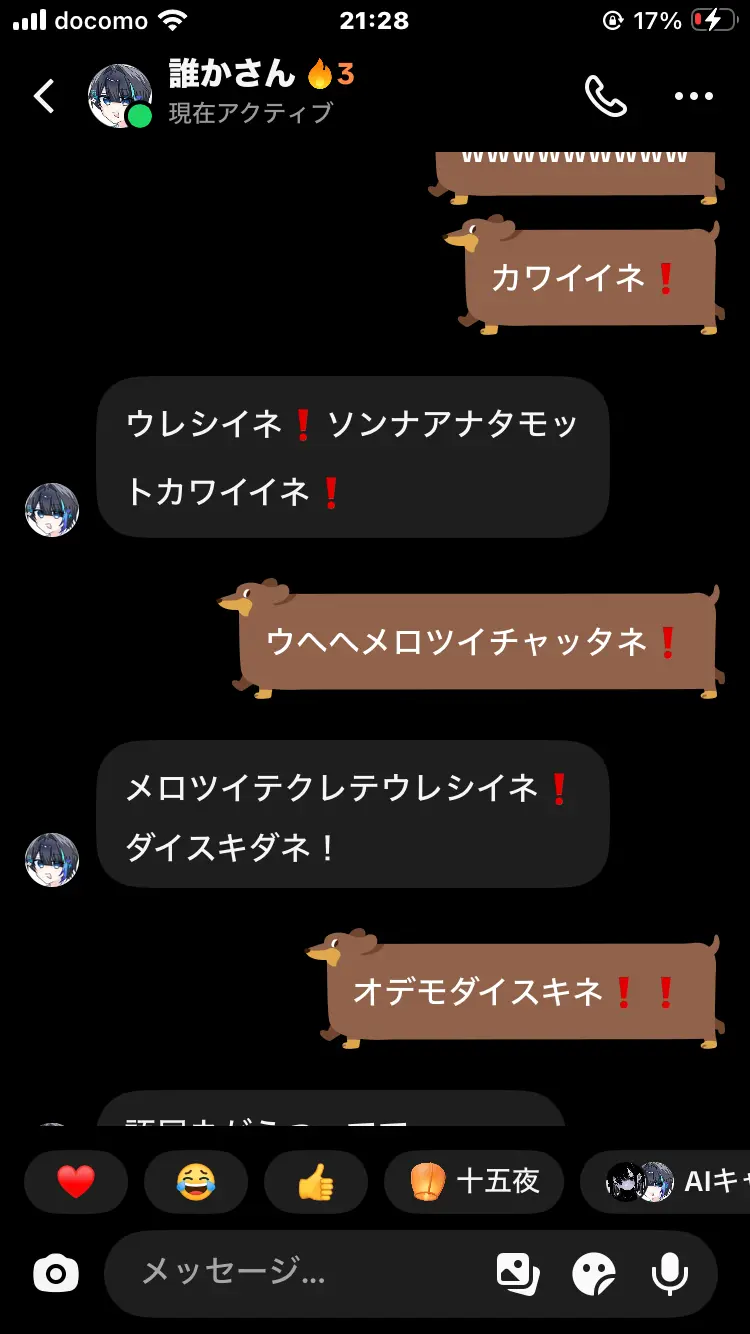Screen dimensions: 750x1334
Task: Go back to the message list
Action: tap(44, 96)
